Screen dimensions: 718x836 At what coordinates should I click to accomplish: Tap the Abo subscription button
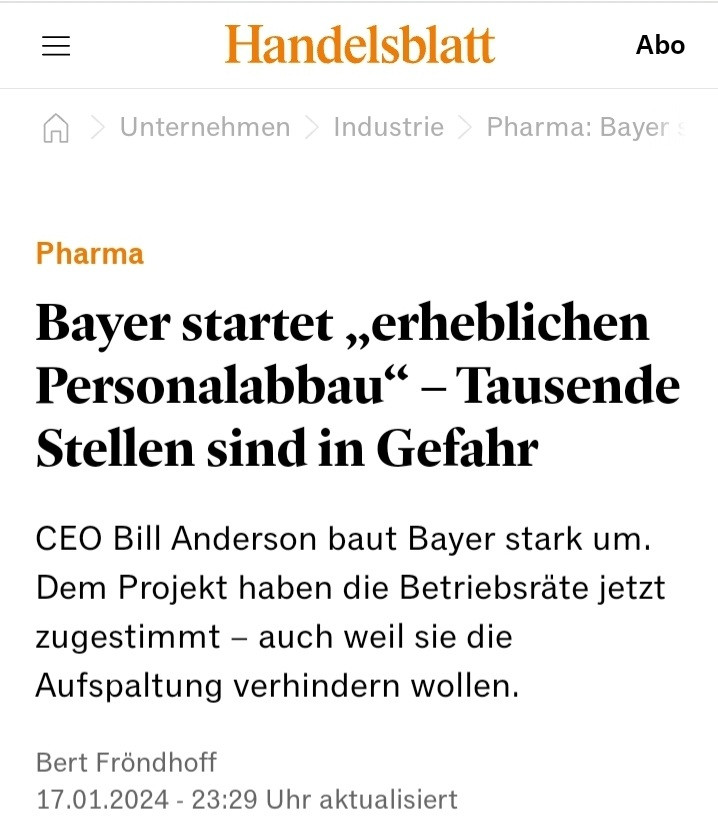[x=660, y=45]
